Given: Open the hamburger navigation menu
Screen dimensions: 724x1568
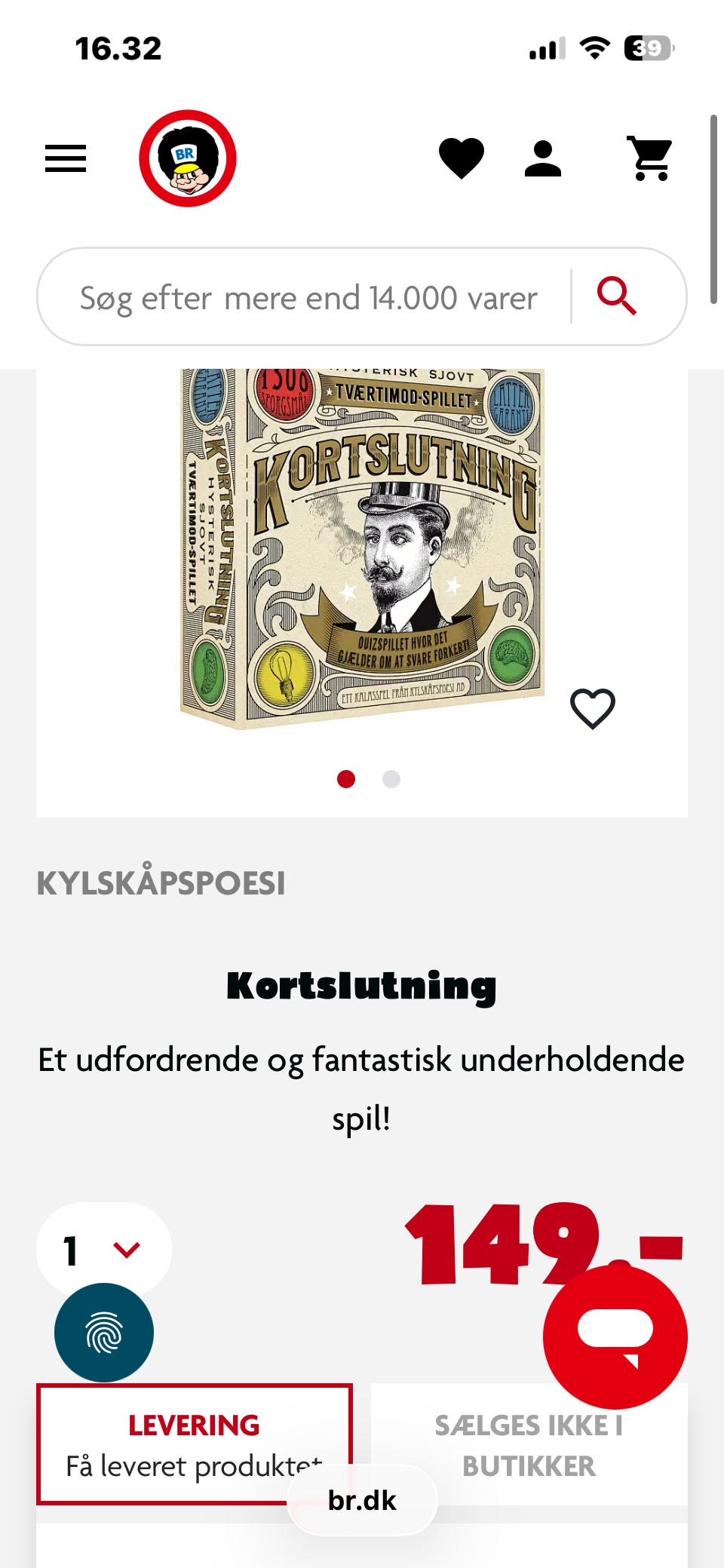Looking at the screenshot, I should click(65, 158).
